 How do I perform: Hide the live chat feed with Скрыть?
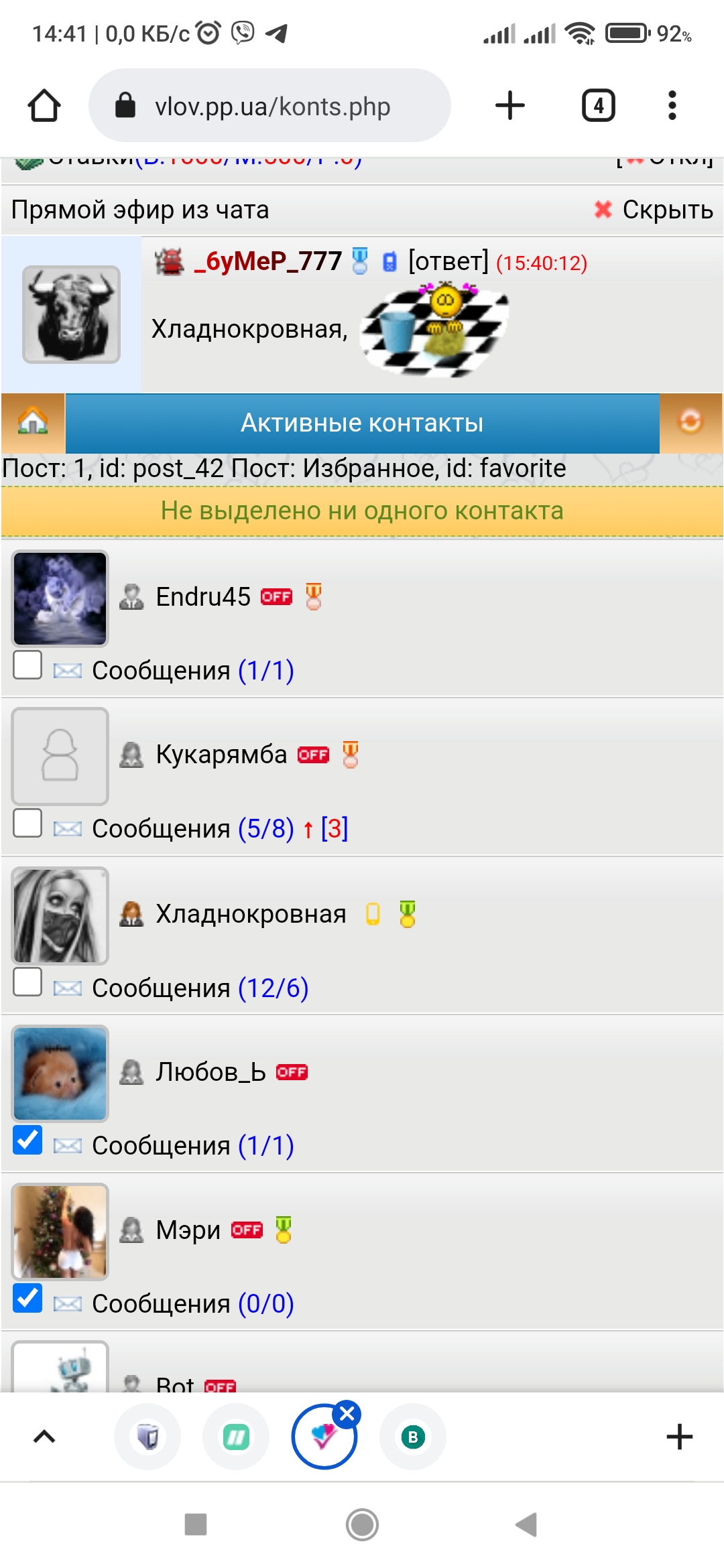click(x=654, y=210)
